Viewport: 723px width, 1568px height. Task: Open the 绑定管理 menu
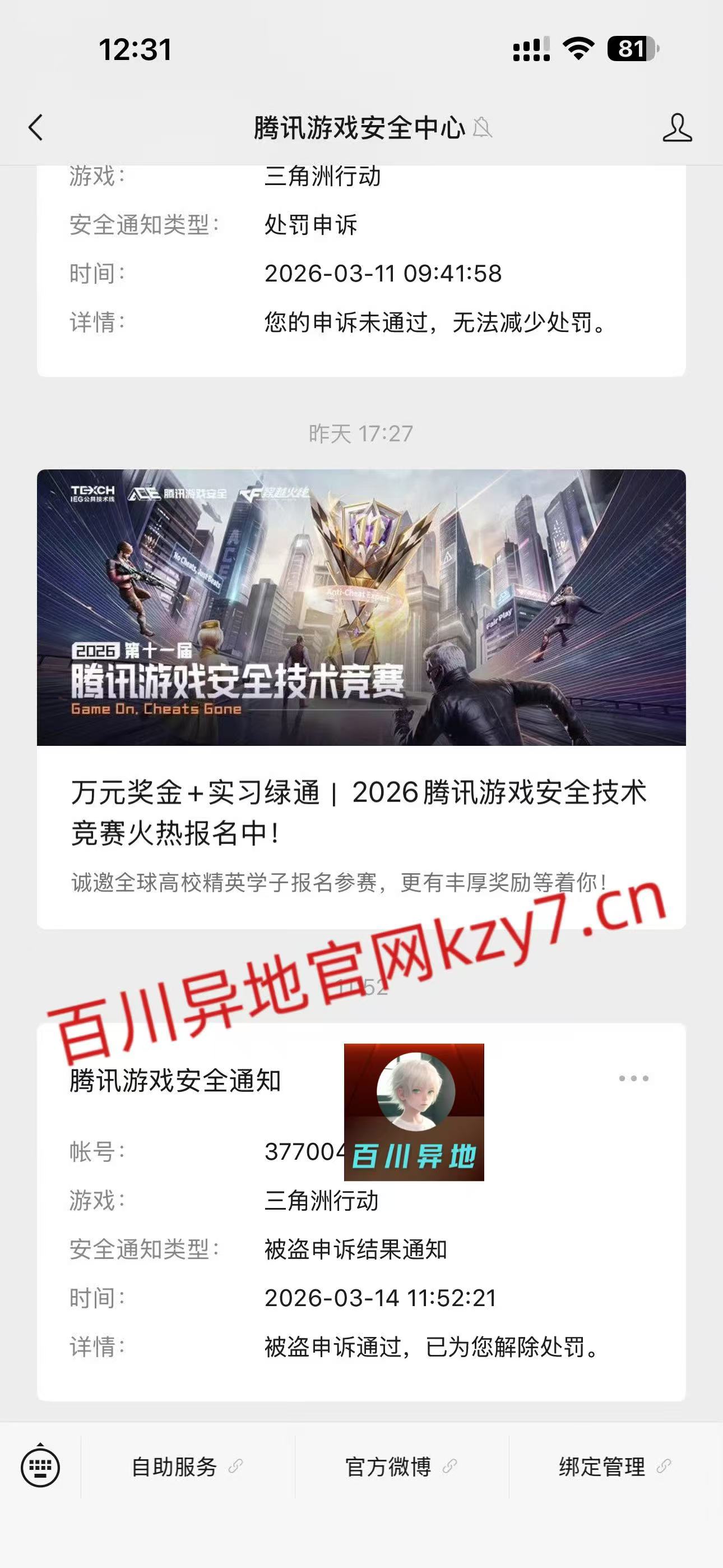coord(615,1467)
